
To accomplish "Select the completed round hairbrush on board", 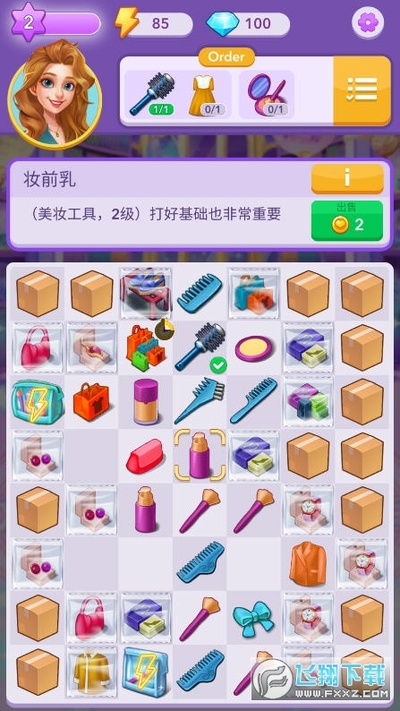I will point(200,347).
